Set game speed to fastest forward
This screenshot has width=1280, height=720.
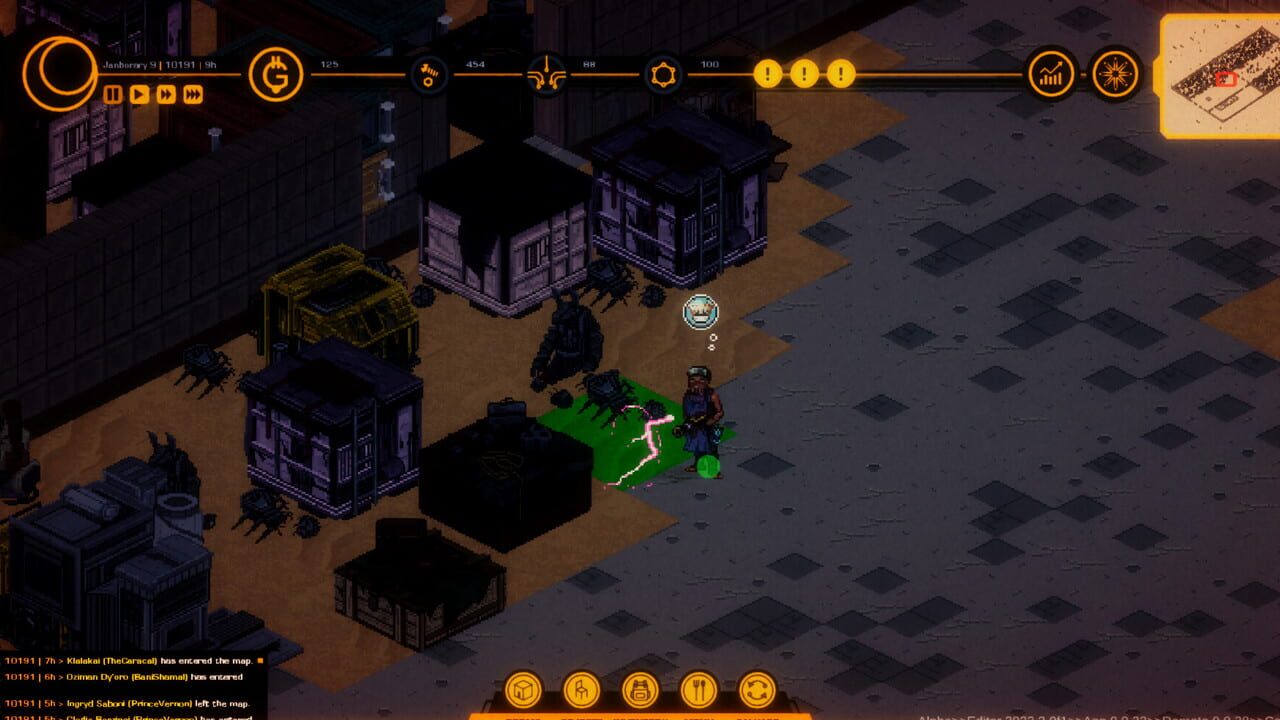[x=193, y=95]
